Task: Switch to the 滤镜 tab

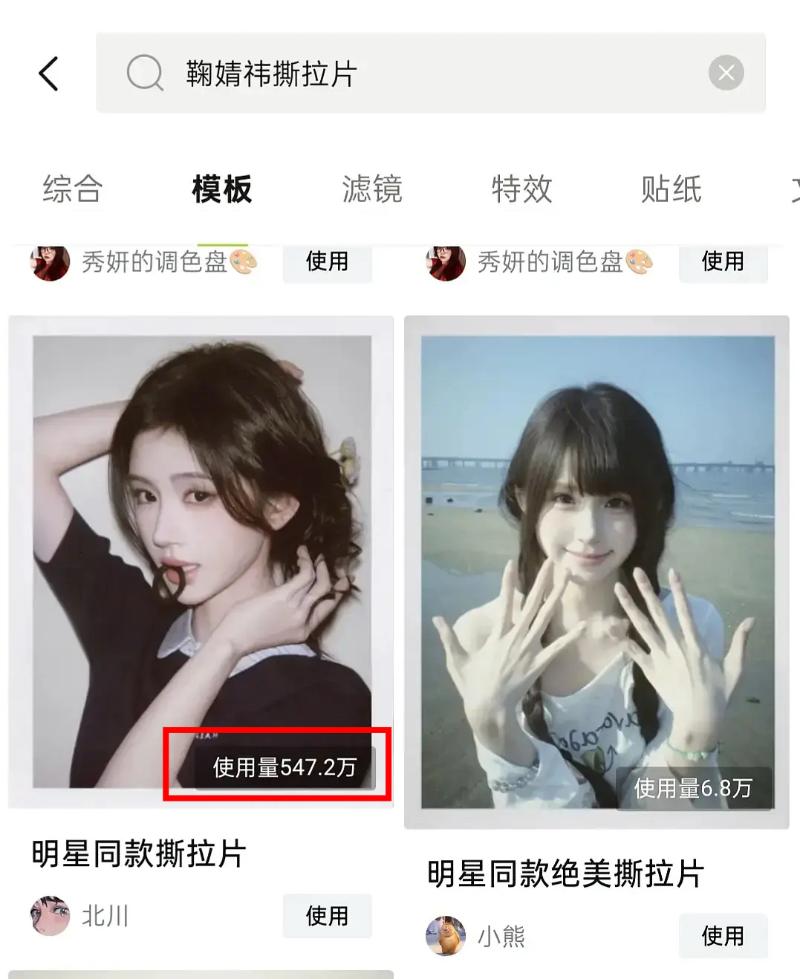Action: click(x=372, y=189)
